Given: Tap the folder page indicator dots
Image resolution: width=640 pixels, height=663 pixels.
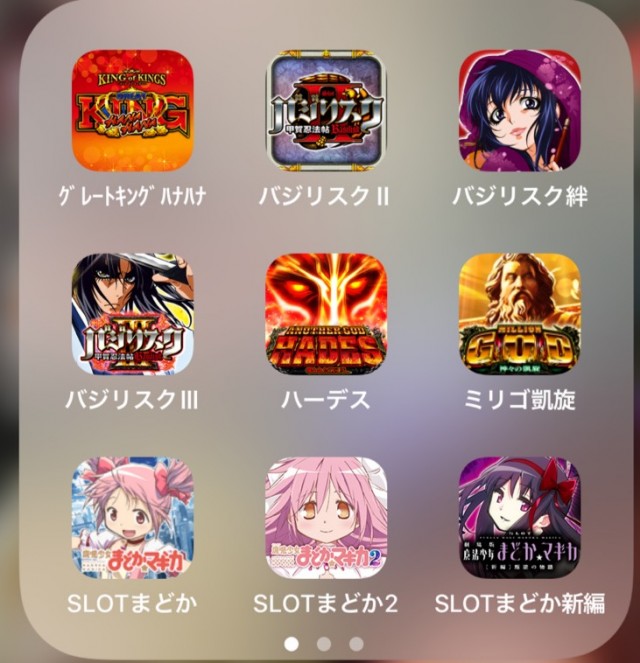Looking at the screenshot, I should (323, 643).
